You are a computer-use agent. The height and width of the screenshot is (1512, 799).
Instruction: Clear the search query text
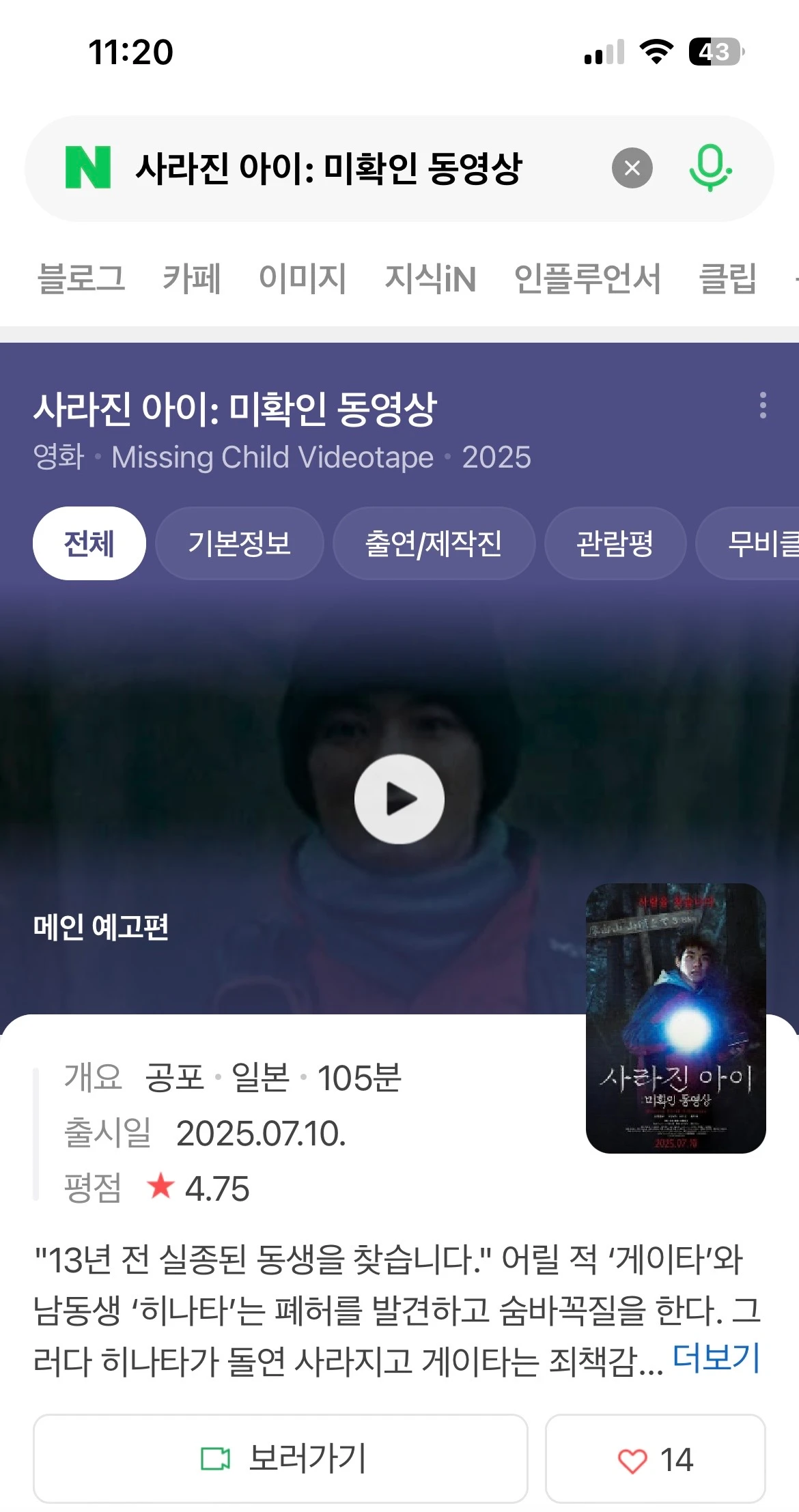click(632, 168)
